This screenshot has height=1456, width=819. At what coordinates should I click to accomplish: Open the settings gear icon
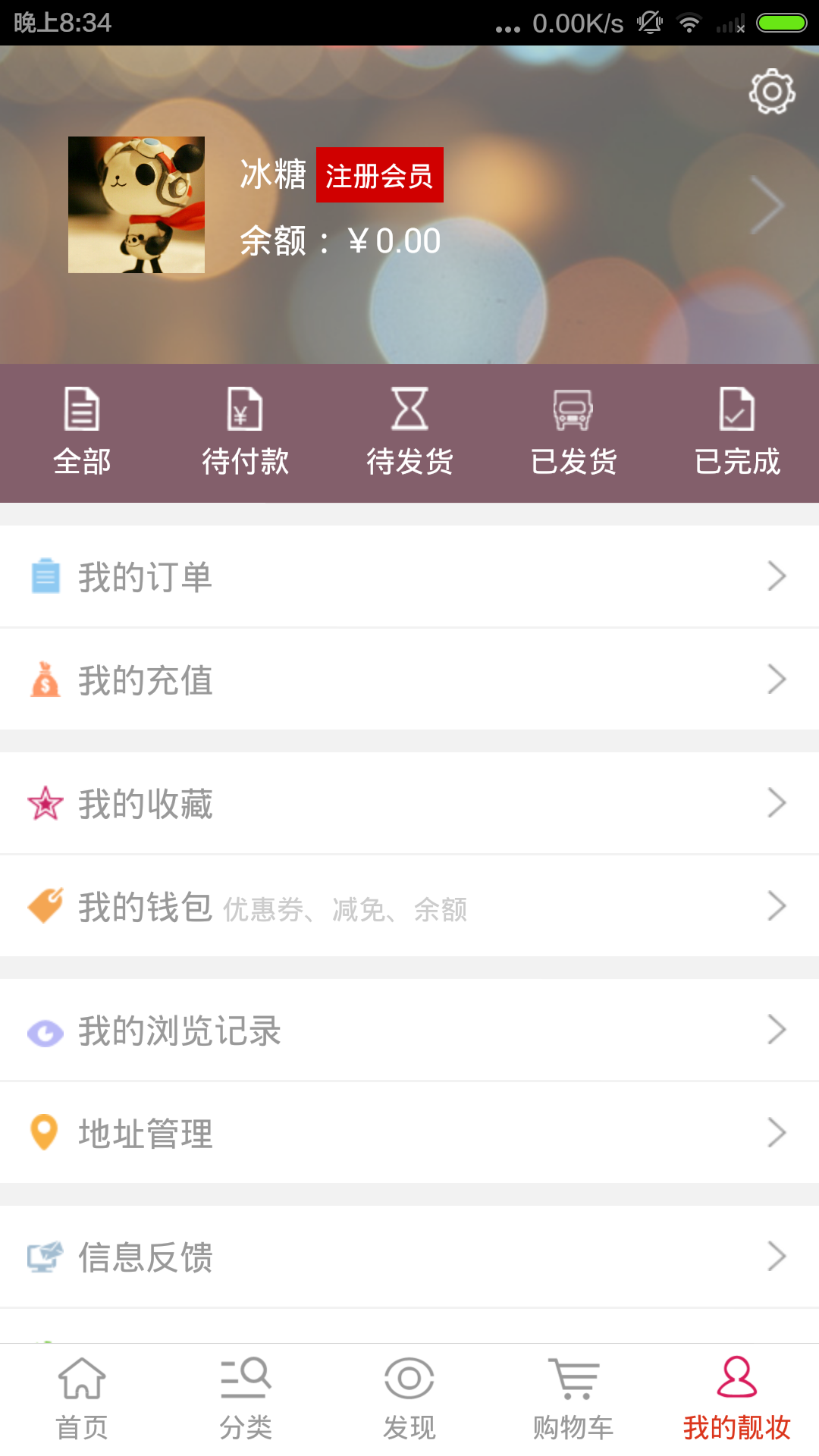pos(772,92)
